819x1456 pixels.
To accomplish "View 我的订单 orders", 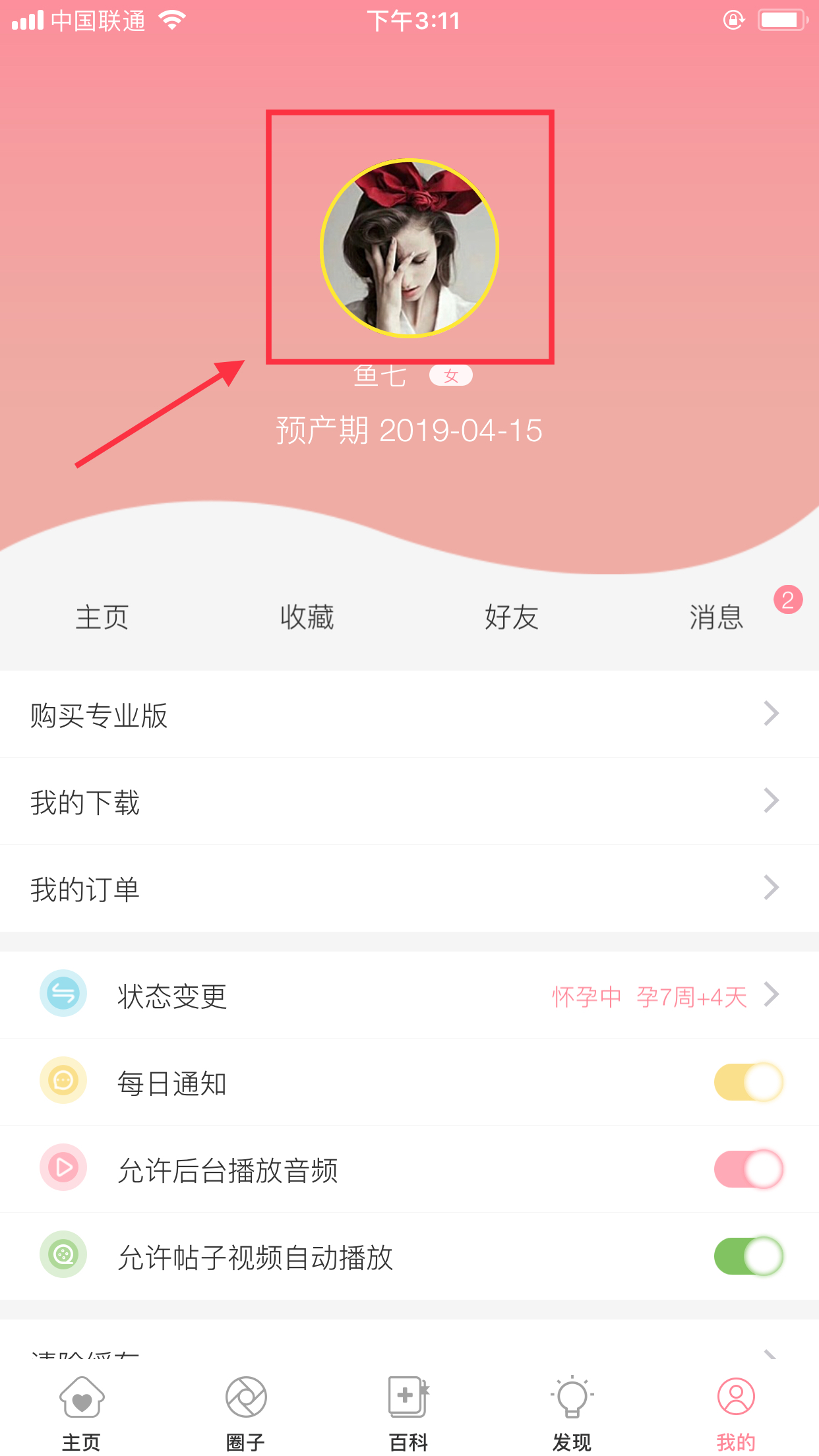I will click(409, 889).
